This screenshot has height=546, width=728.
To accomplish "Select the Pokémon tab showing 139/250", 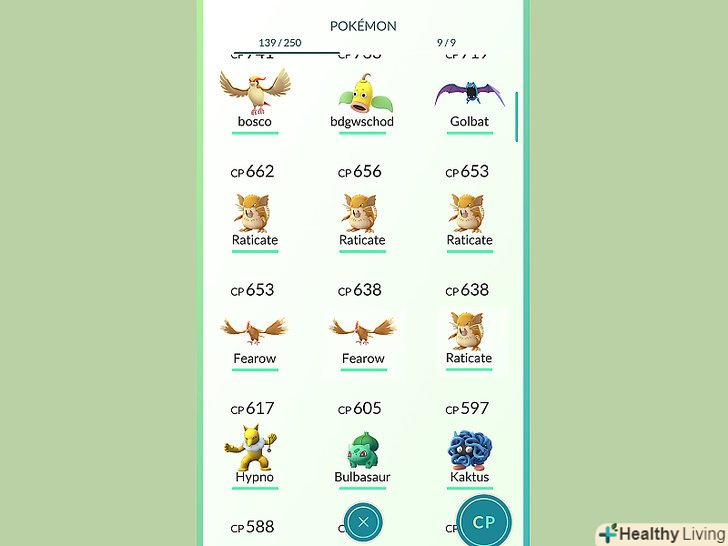I will pos(279,43).
